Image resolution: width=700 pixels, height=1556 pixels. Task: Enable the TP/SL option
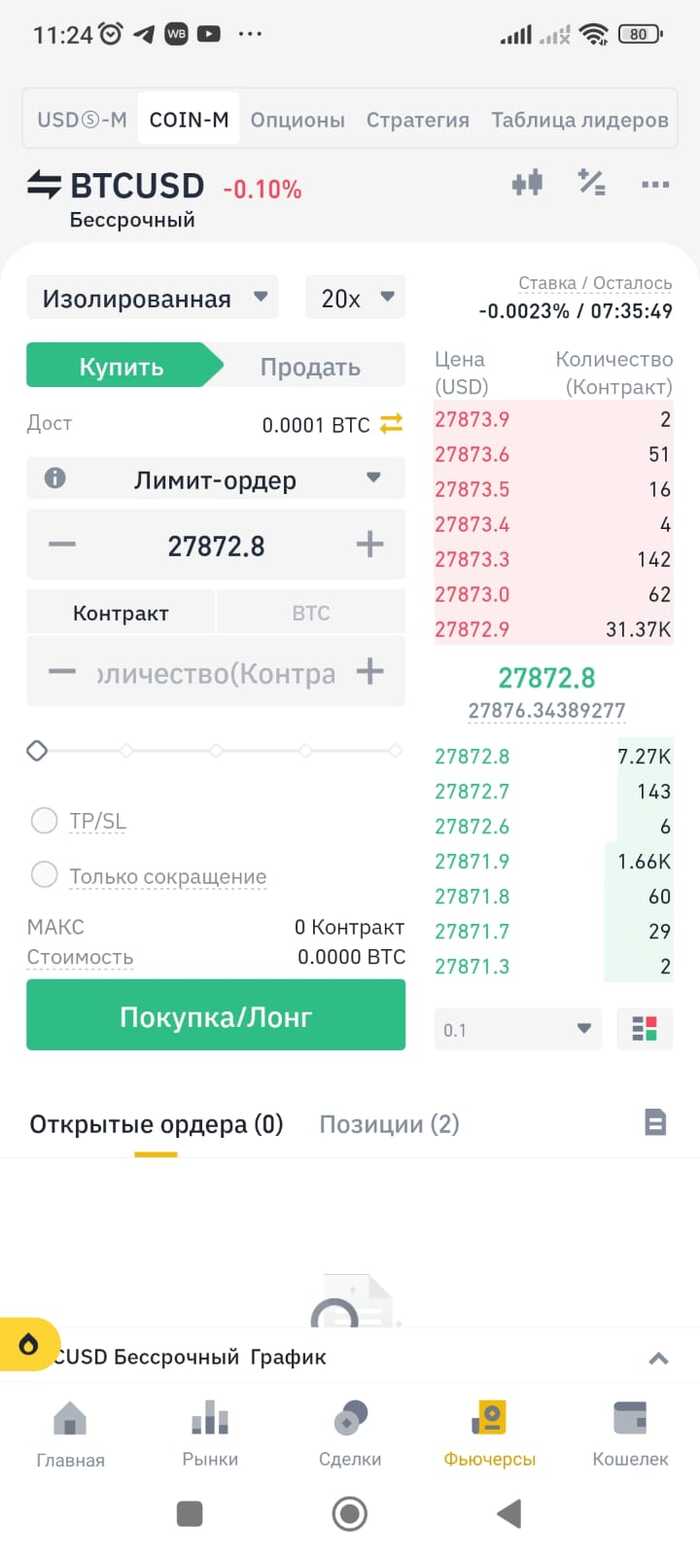45,822
